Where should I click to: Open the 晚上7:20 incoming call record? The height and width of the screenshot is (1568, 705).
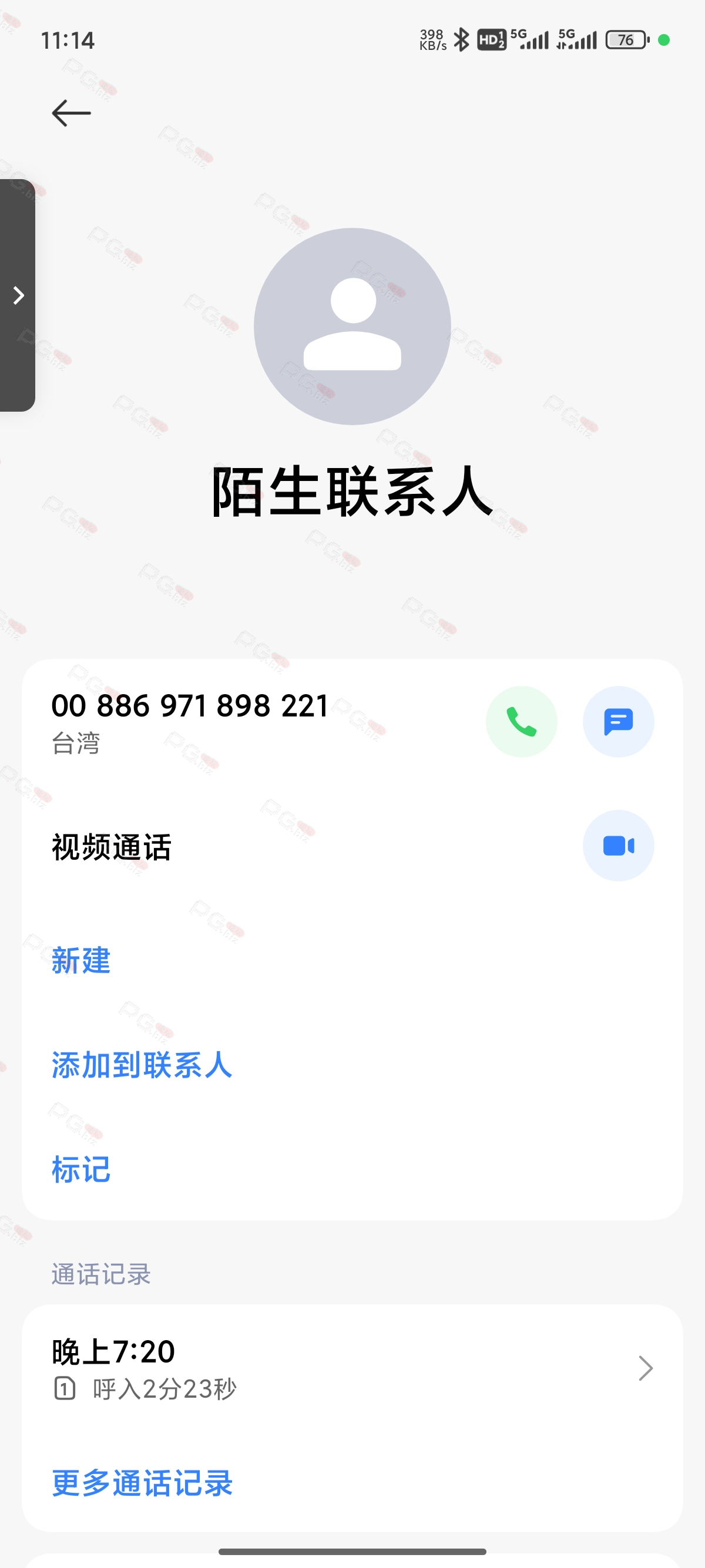coord(352,1368)
